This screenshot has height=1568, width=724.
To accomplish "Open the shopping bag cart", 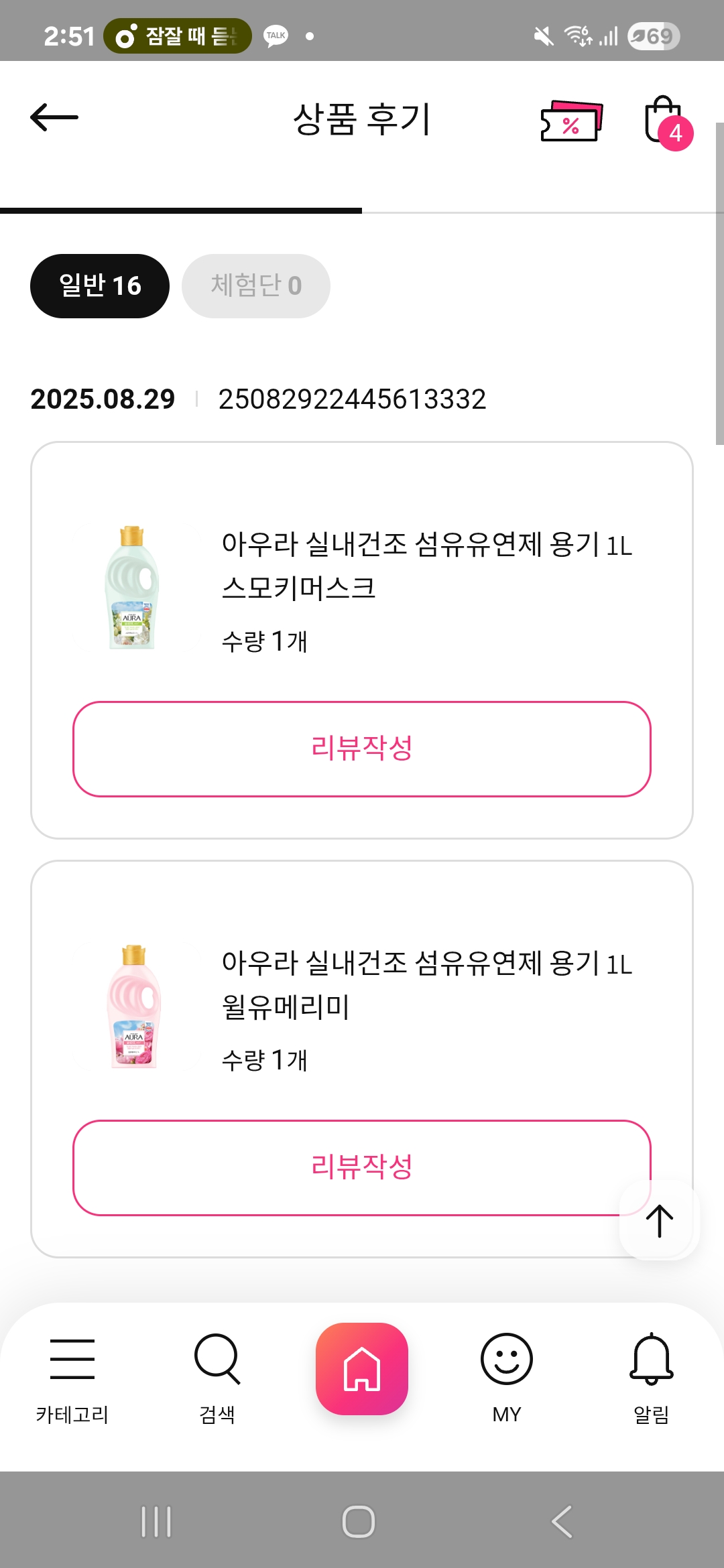I will pyautogui.click(x=665, y=121).
